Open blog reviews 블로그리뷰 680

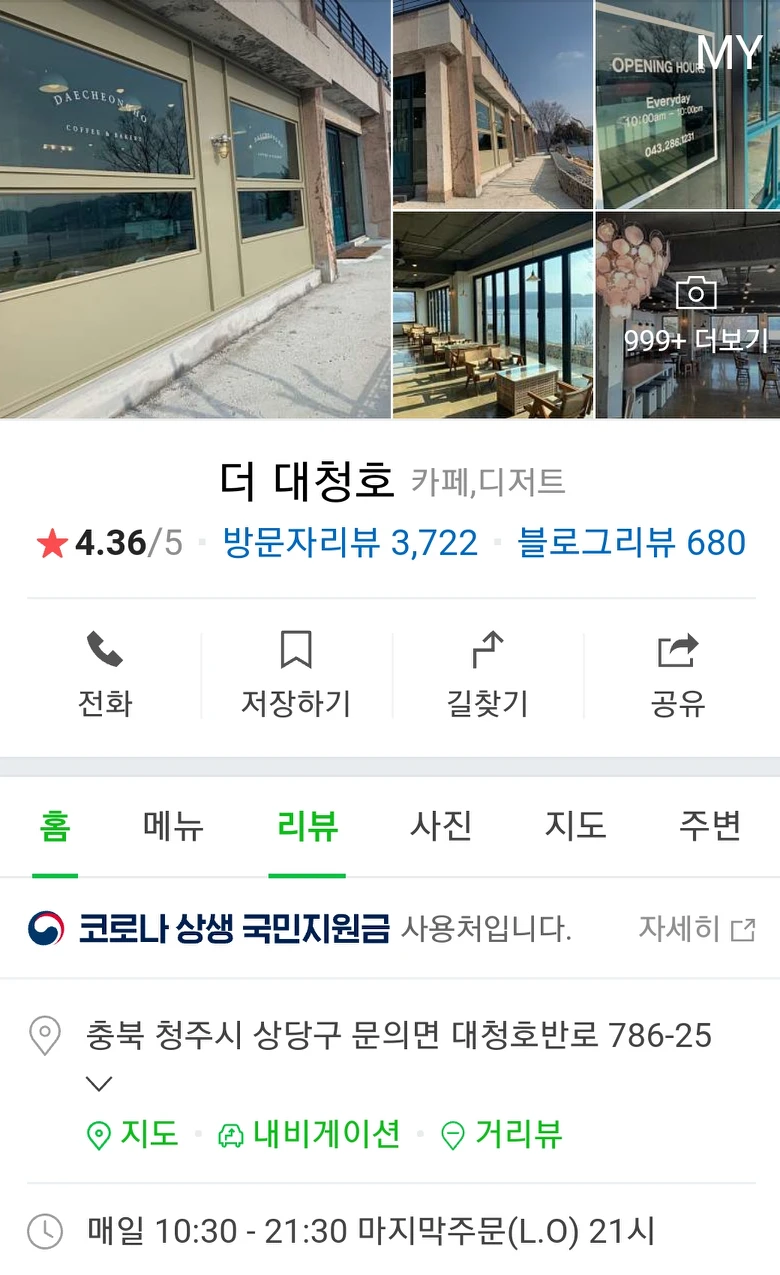pyautogui.click(x=631, y=542)
